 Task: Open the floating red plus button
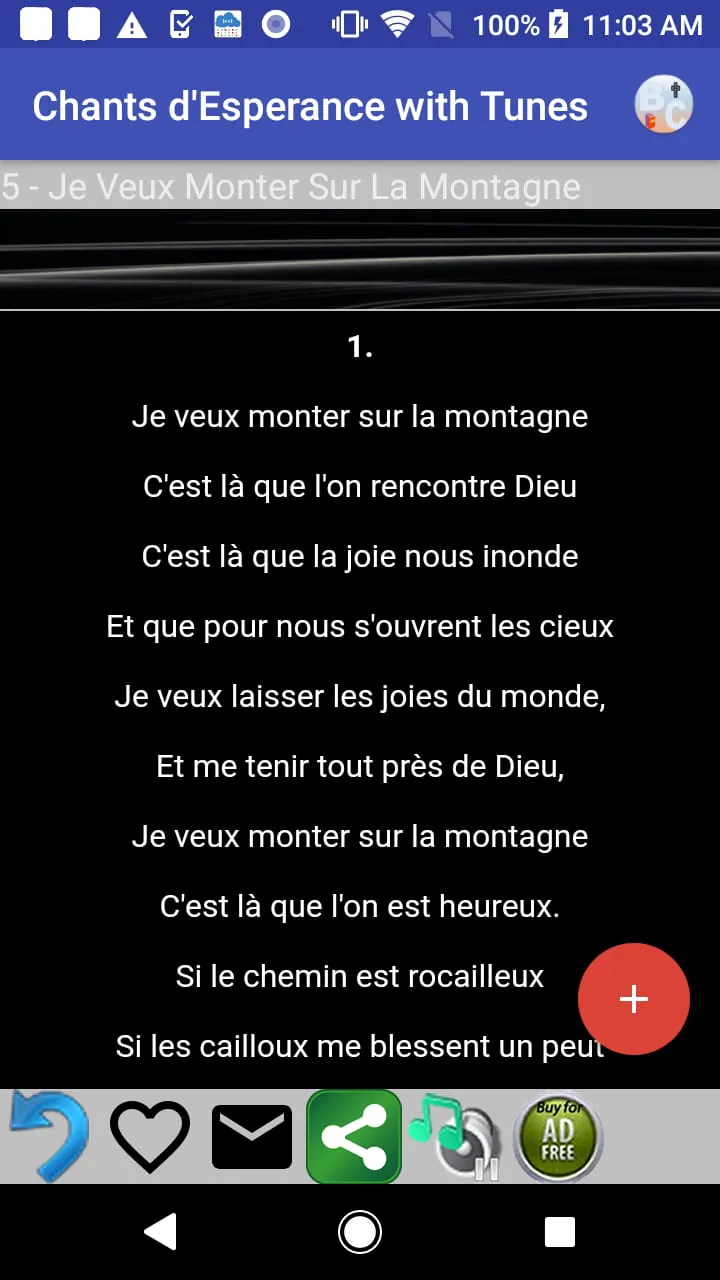click(x=633, y=999)
